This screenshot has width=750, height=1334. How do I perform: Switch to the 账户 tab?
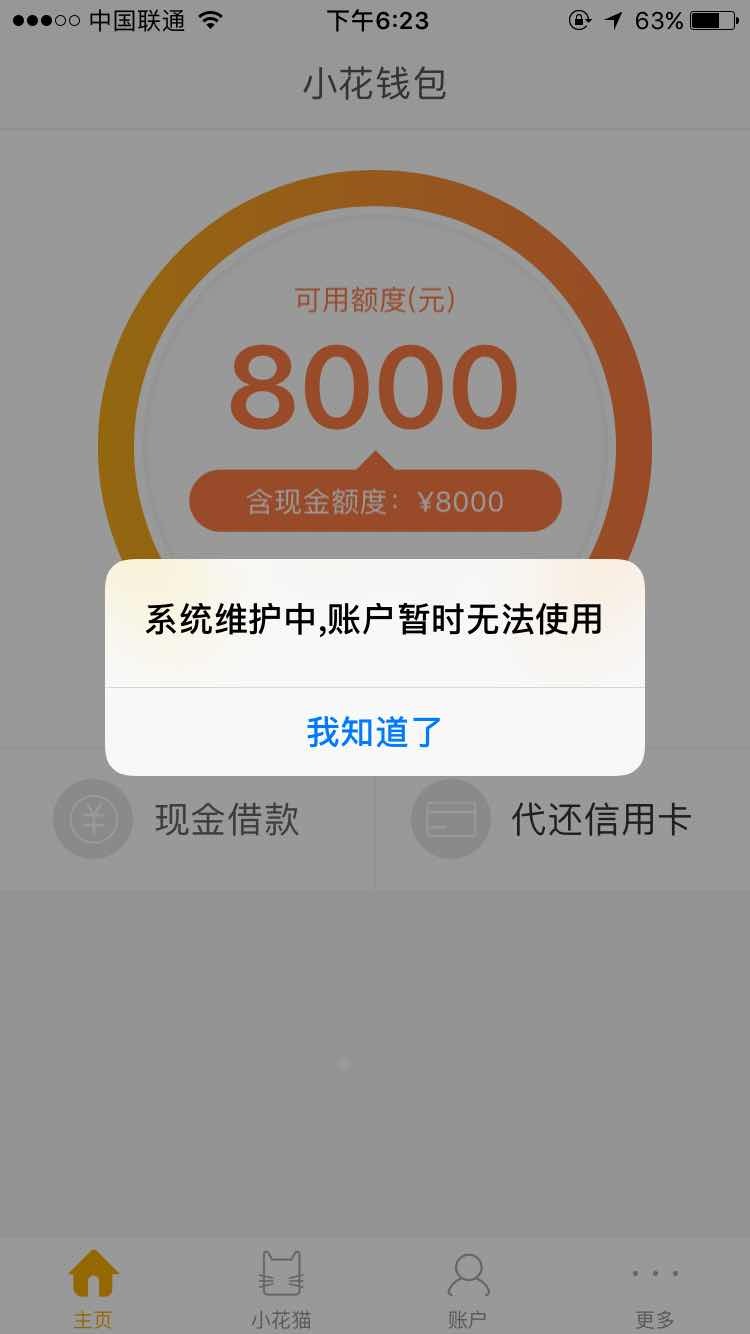[x=468, y=1288]
